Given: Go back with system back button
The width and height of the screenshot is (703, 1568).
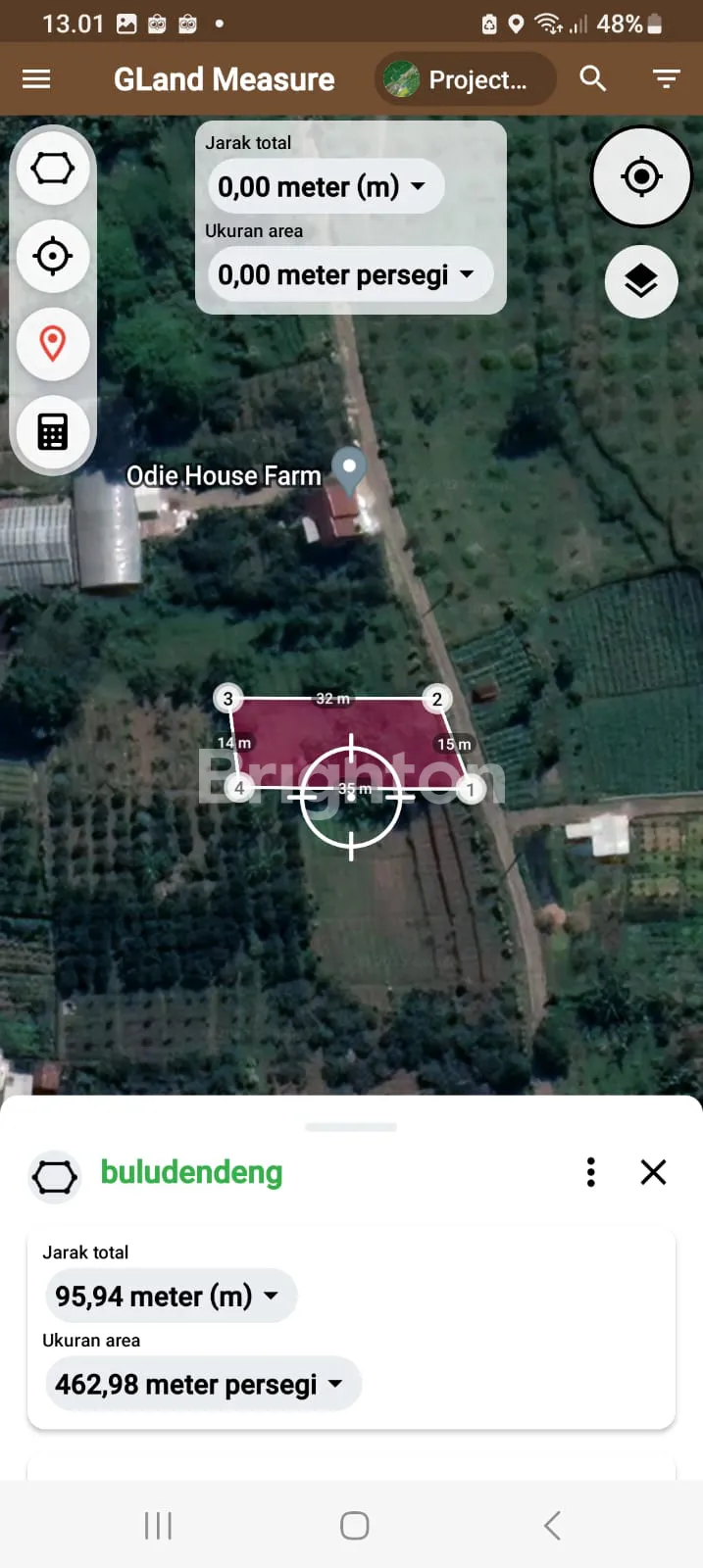Looking at the screenshot, I should (552, 1525).
